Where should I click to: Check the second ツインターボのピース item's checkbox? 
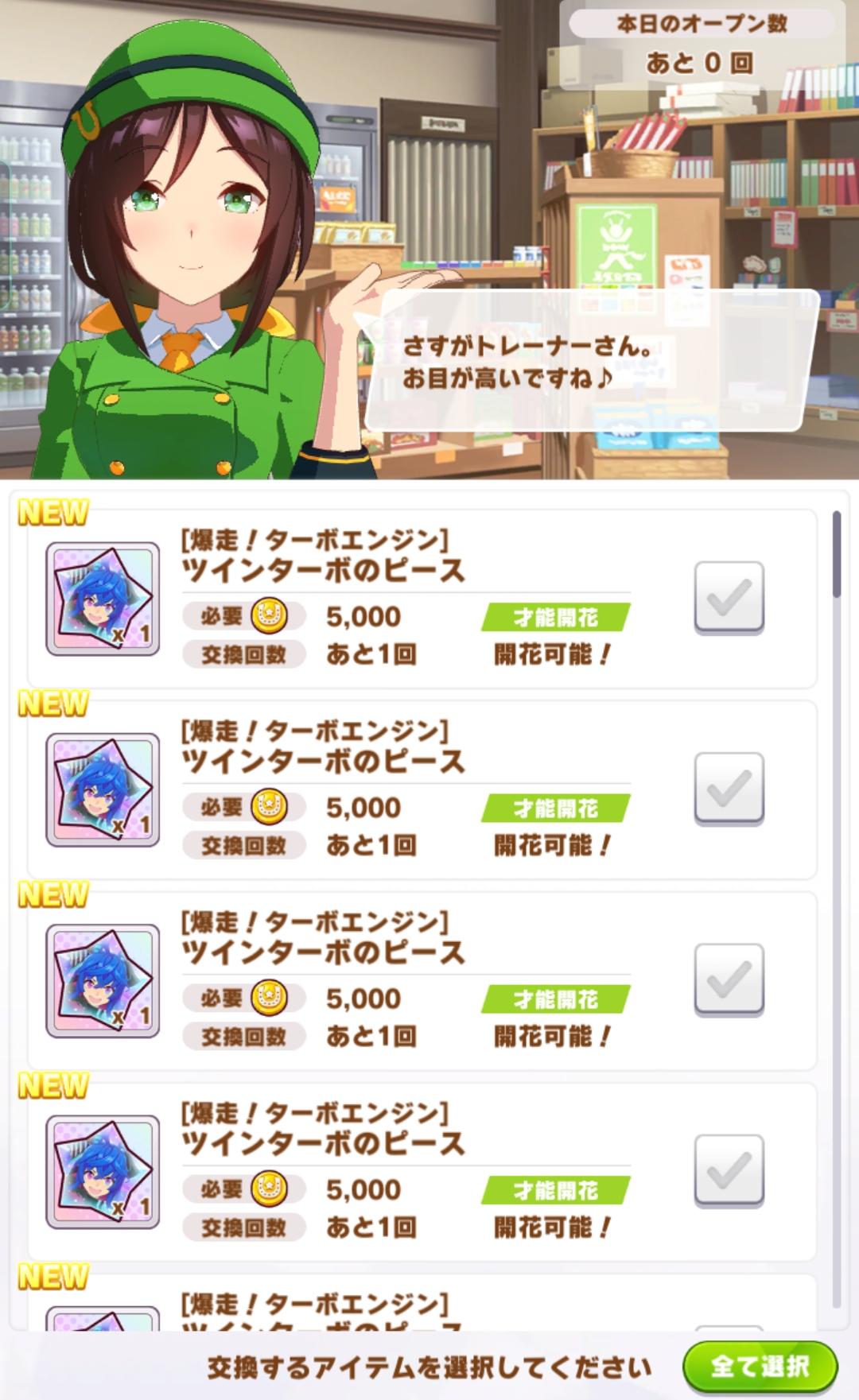coord(729,788)
